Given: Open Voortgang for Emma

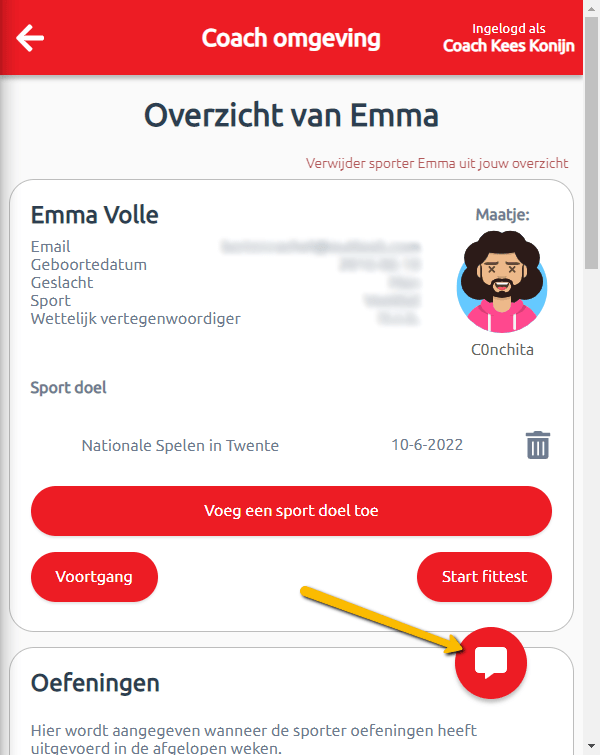Looking at the screenshot, I should pos(94,577).
